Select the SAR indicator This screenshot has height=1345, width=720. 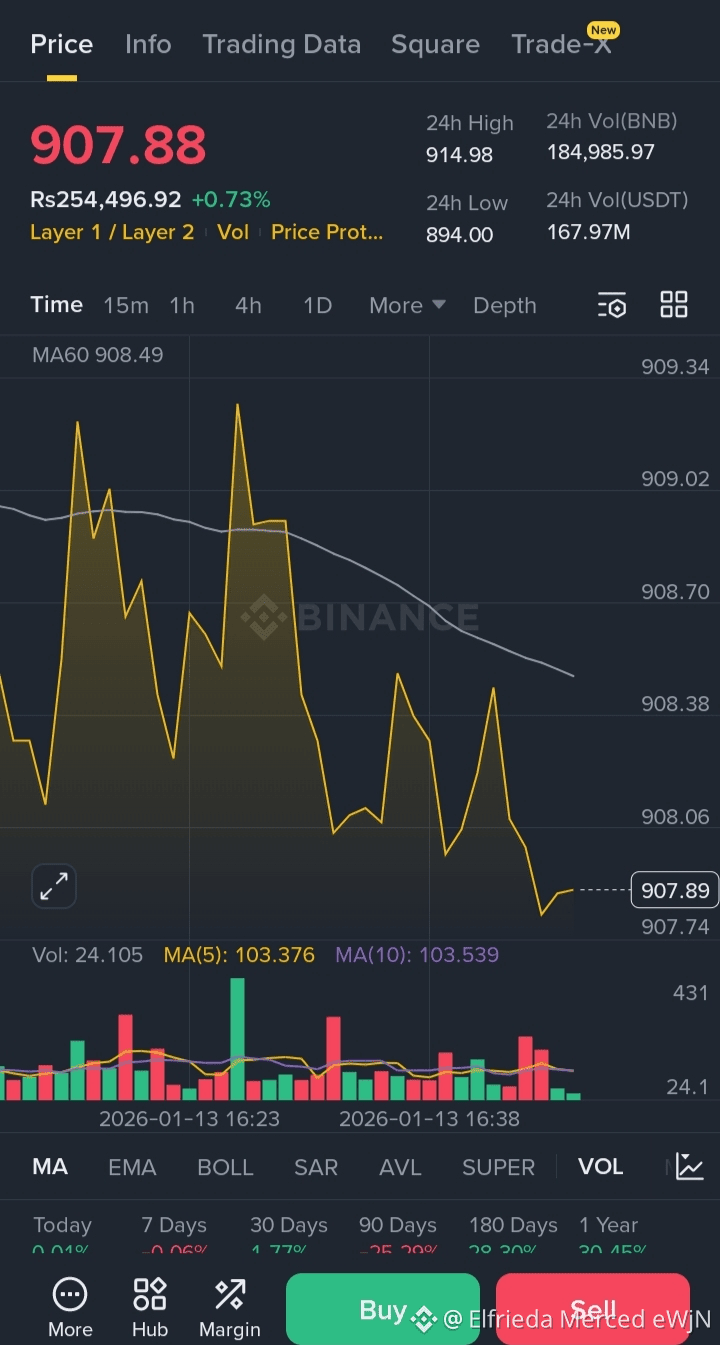[316, 1167]
